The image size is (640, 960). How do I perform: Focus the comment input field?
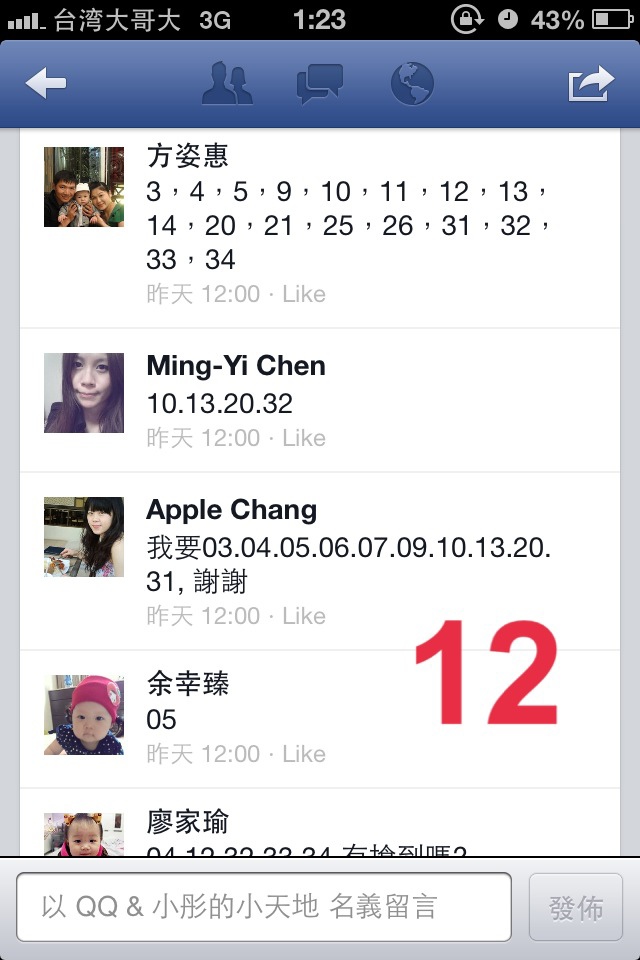tap(264, 907)
